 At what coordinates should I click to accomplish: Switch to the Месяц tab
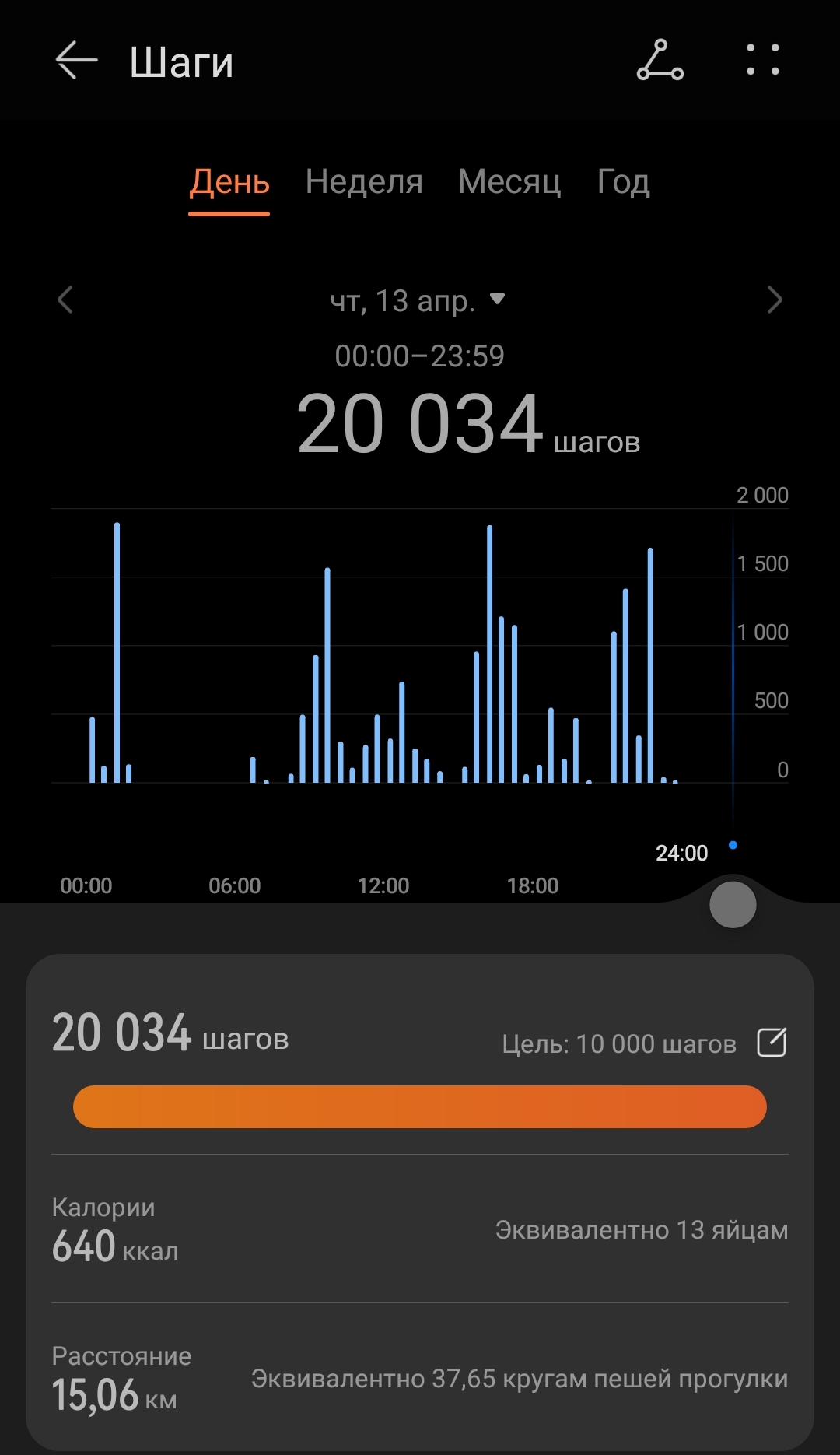[x=509, y=182]
